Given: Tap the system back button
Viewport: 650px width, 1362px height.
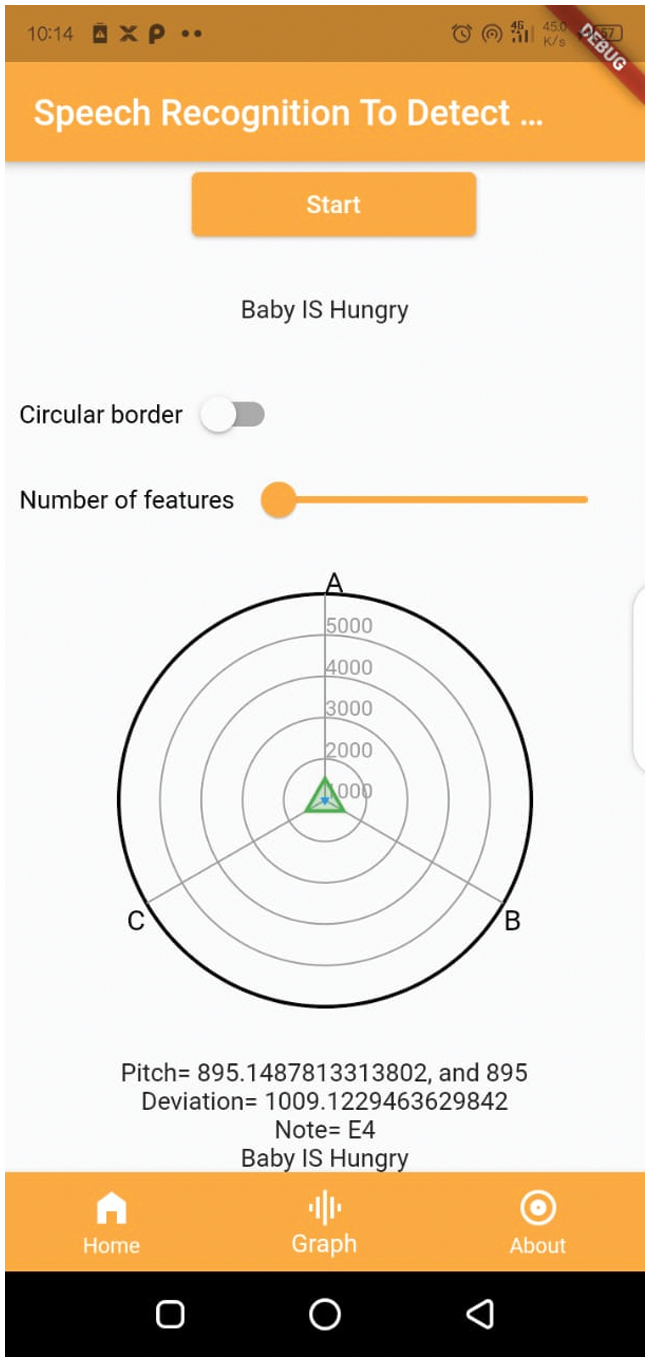Looking at the screenshot, I should coord(480,1314).
